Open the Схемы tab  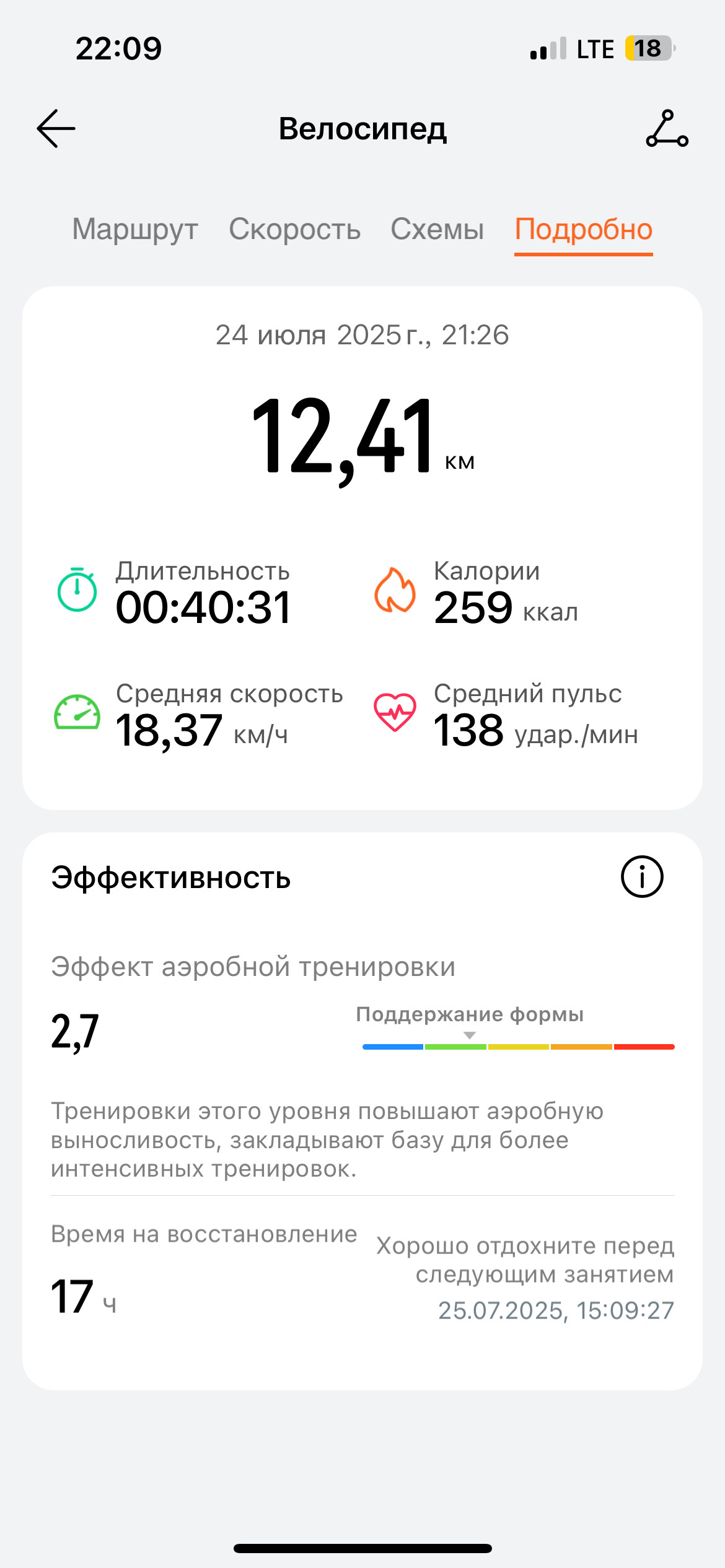point(437,229)
